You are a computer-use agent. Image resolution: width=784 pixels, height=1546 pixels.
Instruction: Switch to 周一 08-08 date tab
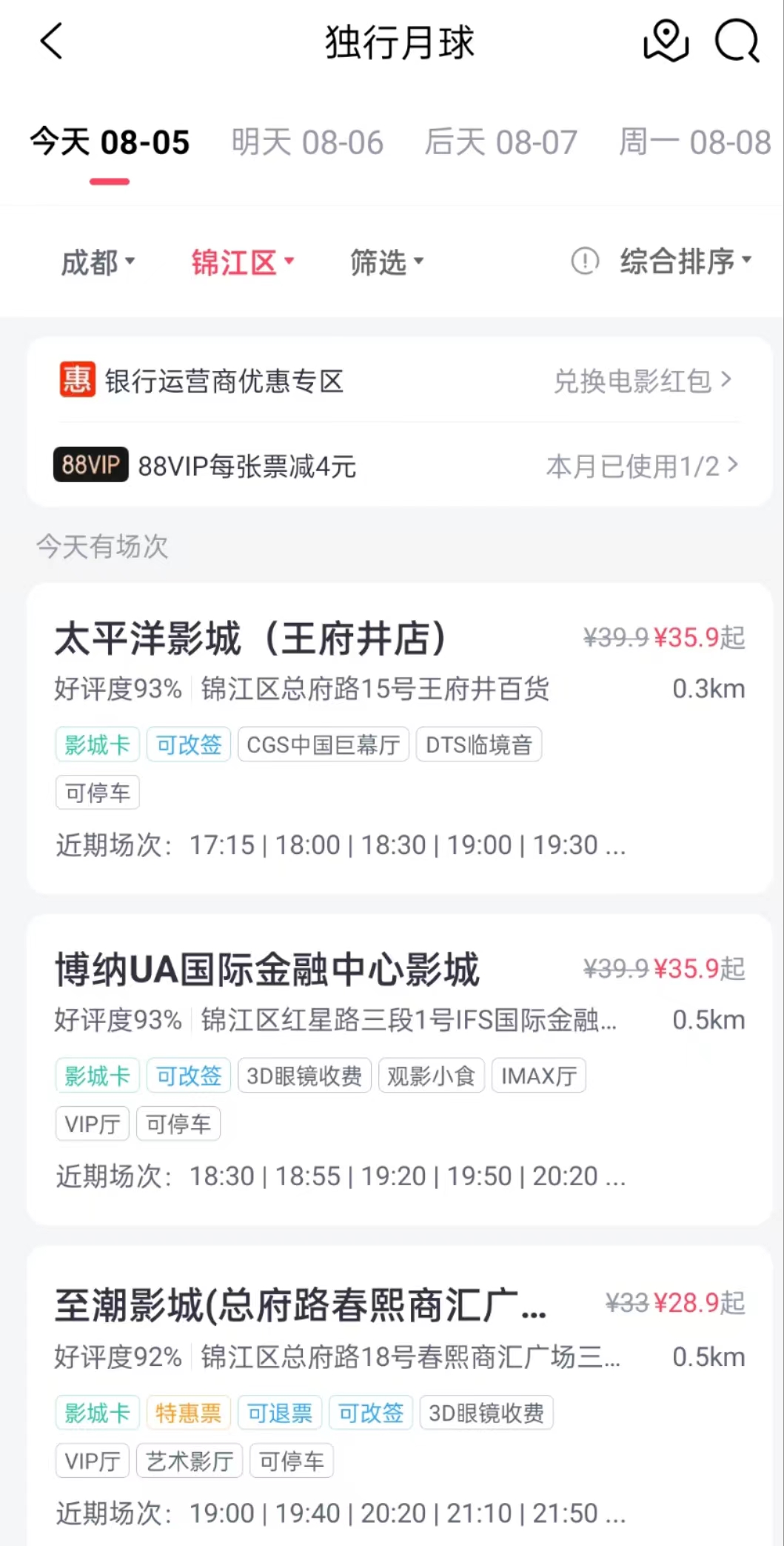click(694, 142)
